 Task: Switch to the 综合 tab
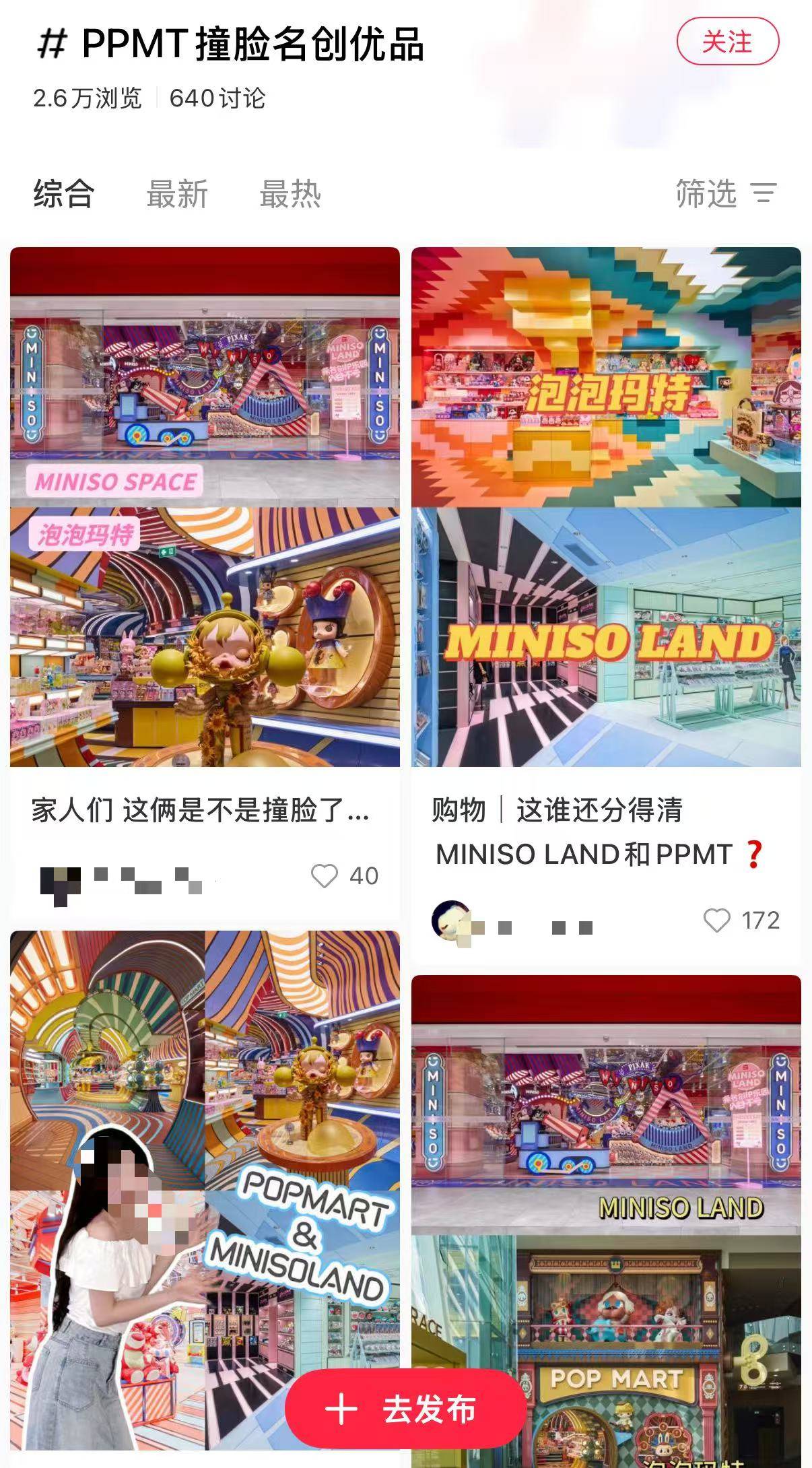coord(64,194)
